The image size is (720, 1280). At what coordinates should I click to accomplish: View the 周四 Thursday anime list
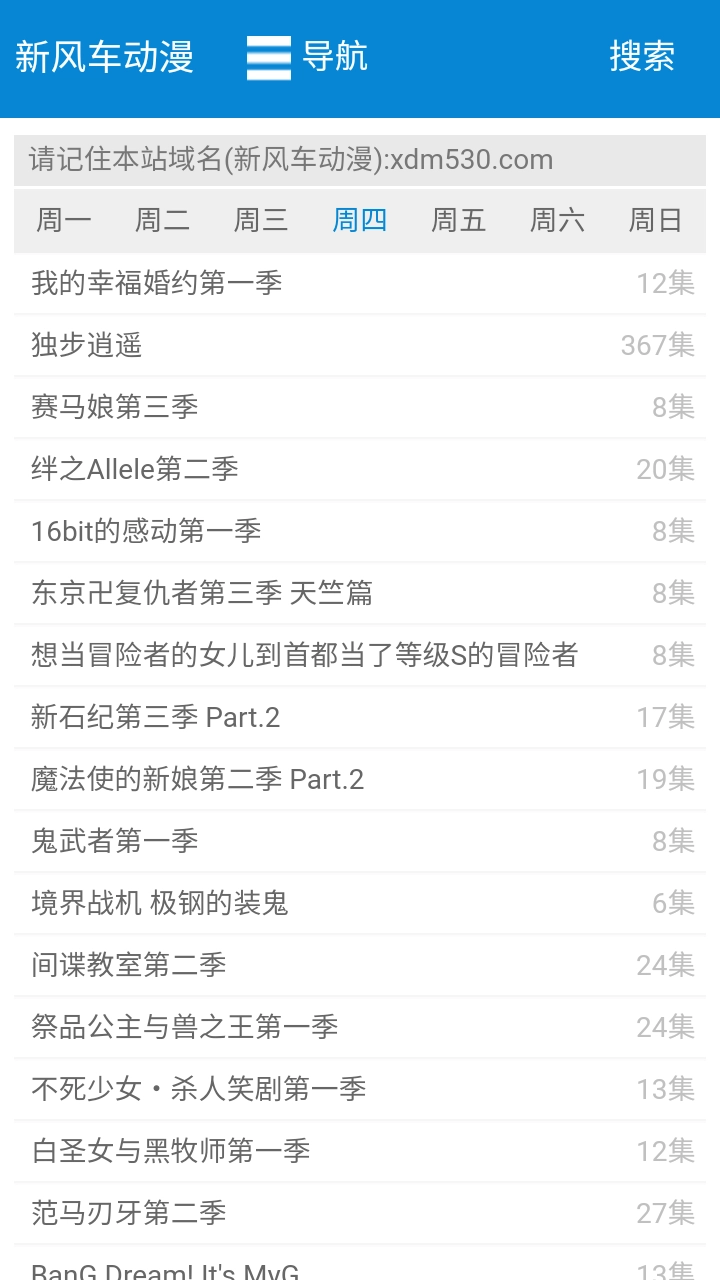[359, 220]
